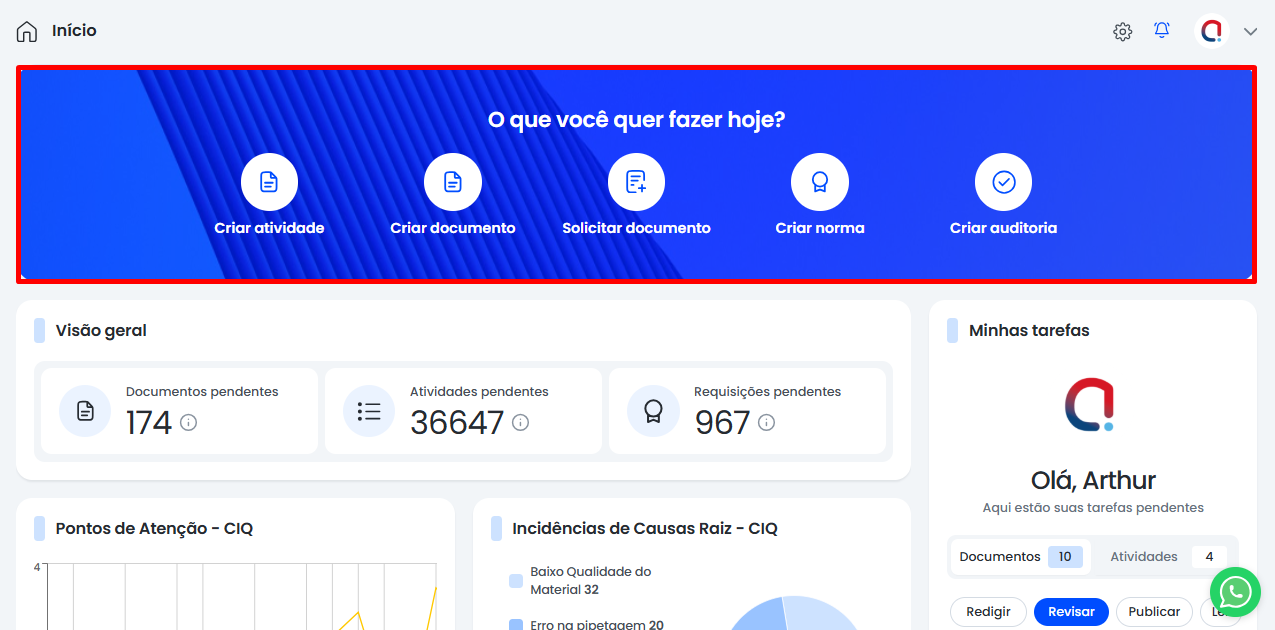Filter tasks by Redigir
Screen dimensions: 1275x630
(x=988, y=612)
